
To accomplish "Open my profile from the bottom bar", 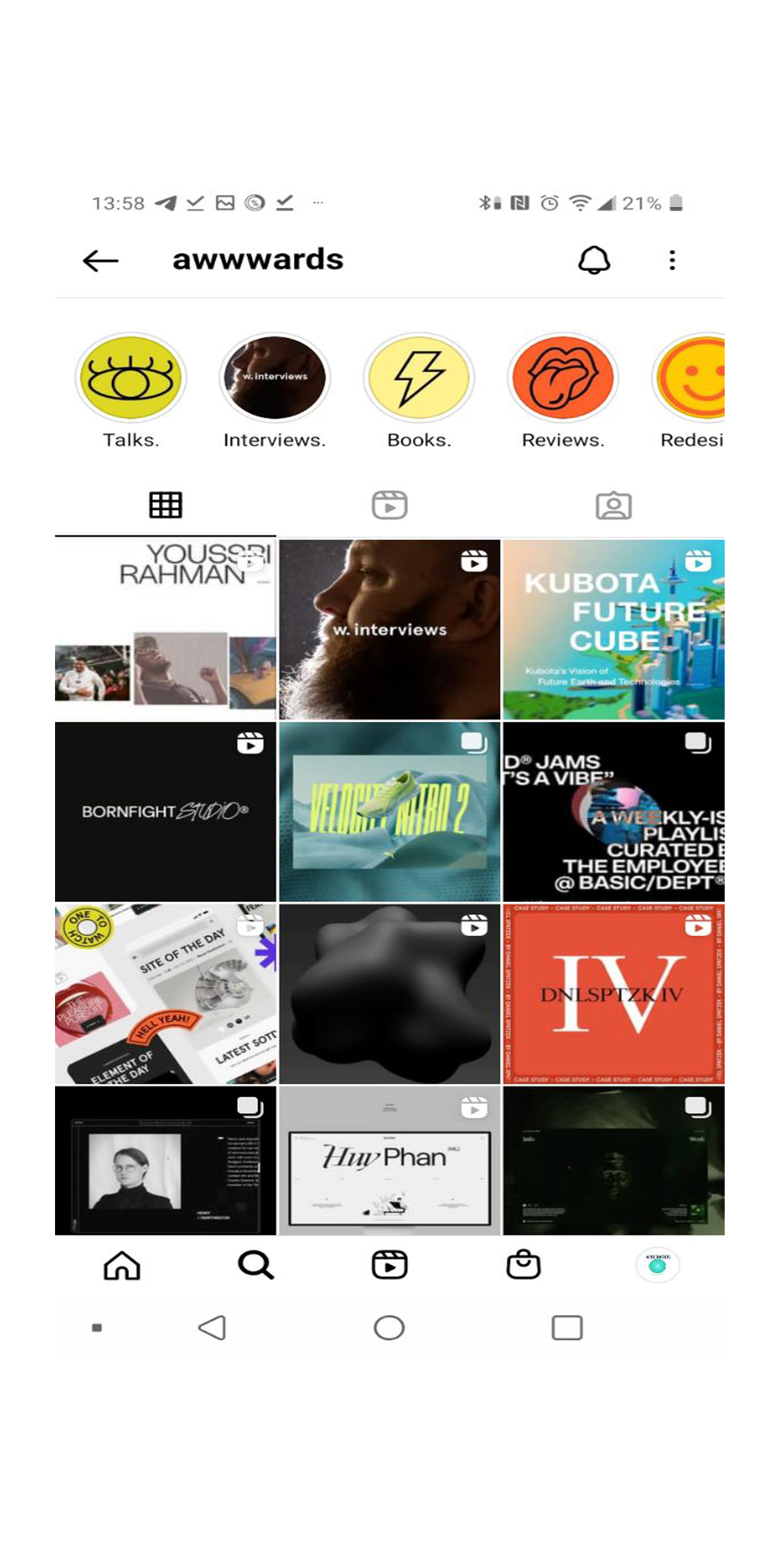I will (657, 1265).
